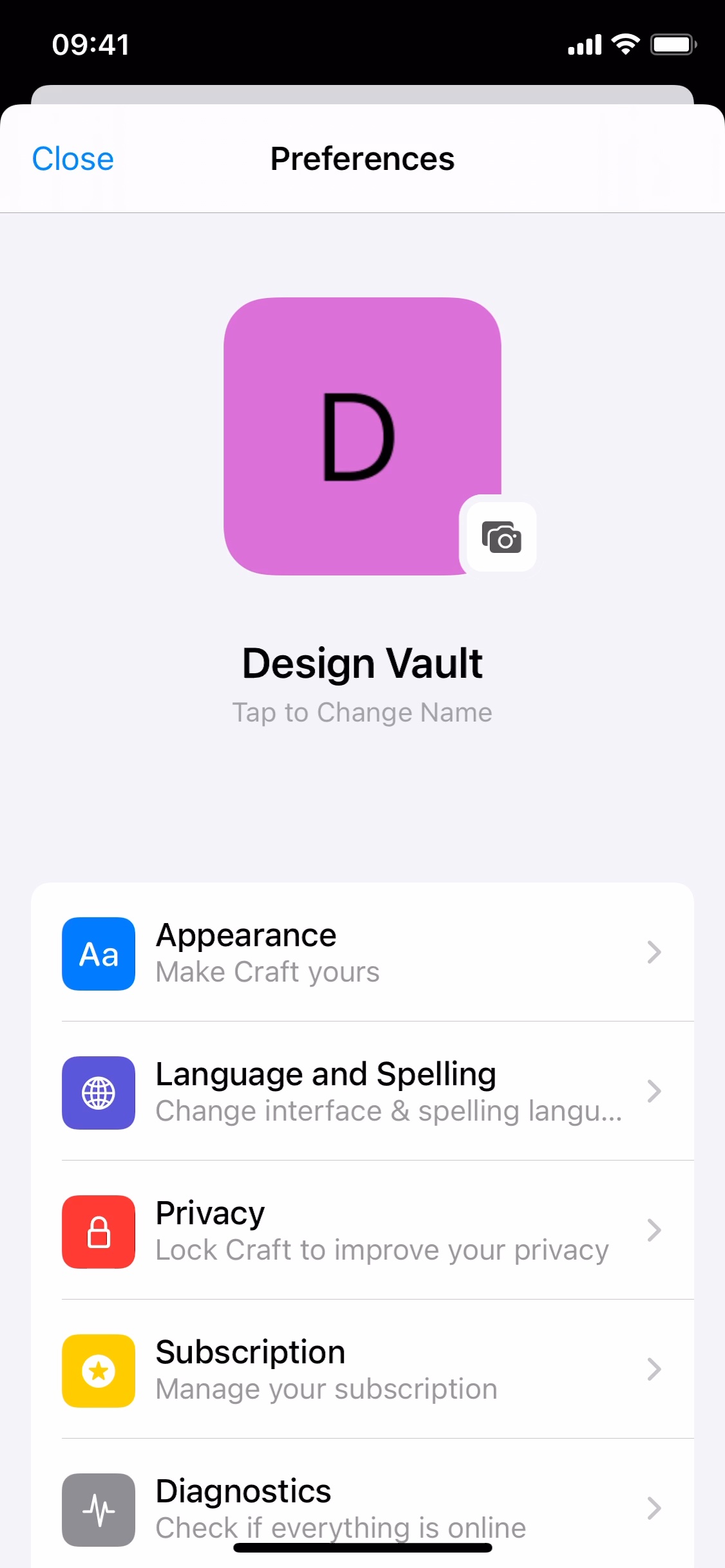The width and height of the screenshot is (725, 1568).
Task: Manage your Subscription
Action: [362, 1370]
